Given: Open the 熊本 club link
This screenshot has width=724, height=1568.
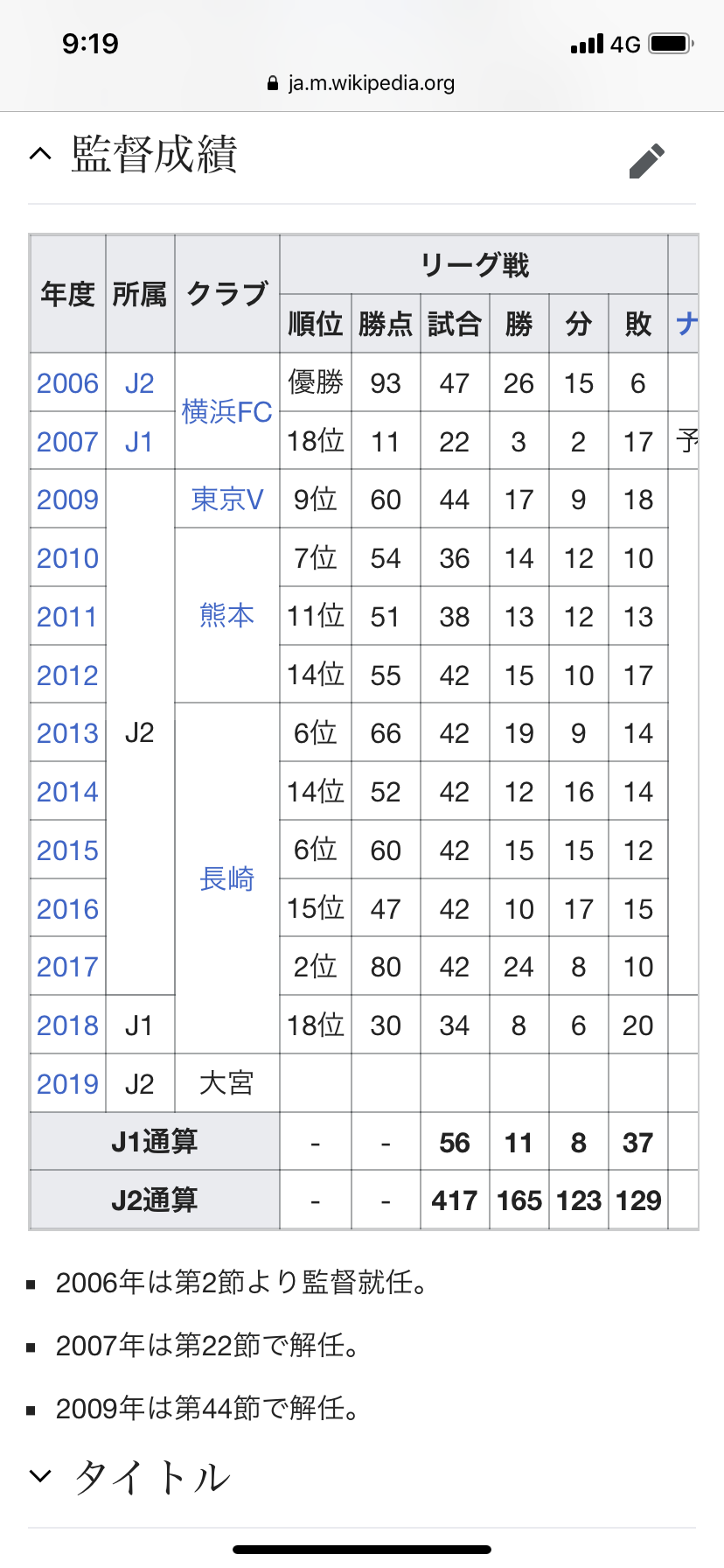Looking at the screenshot, I should click(x=226, y=616).
